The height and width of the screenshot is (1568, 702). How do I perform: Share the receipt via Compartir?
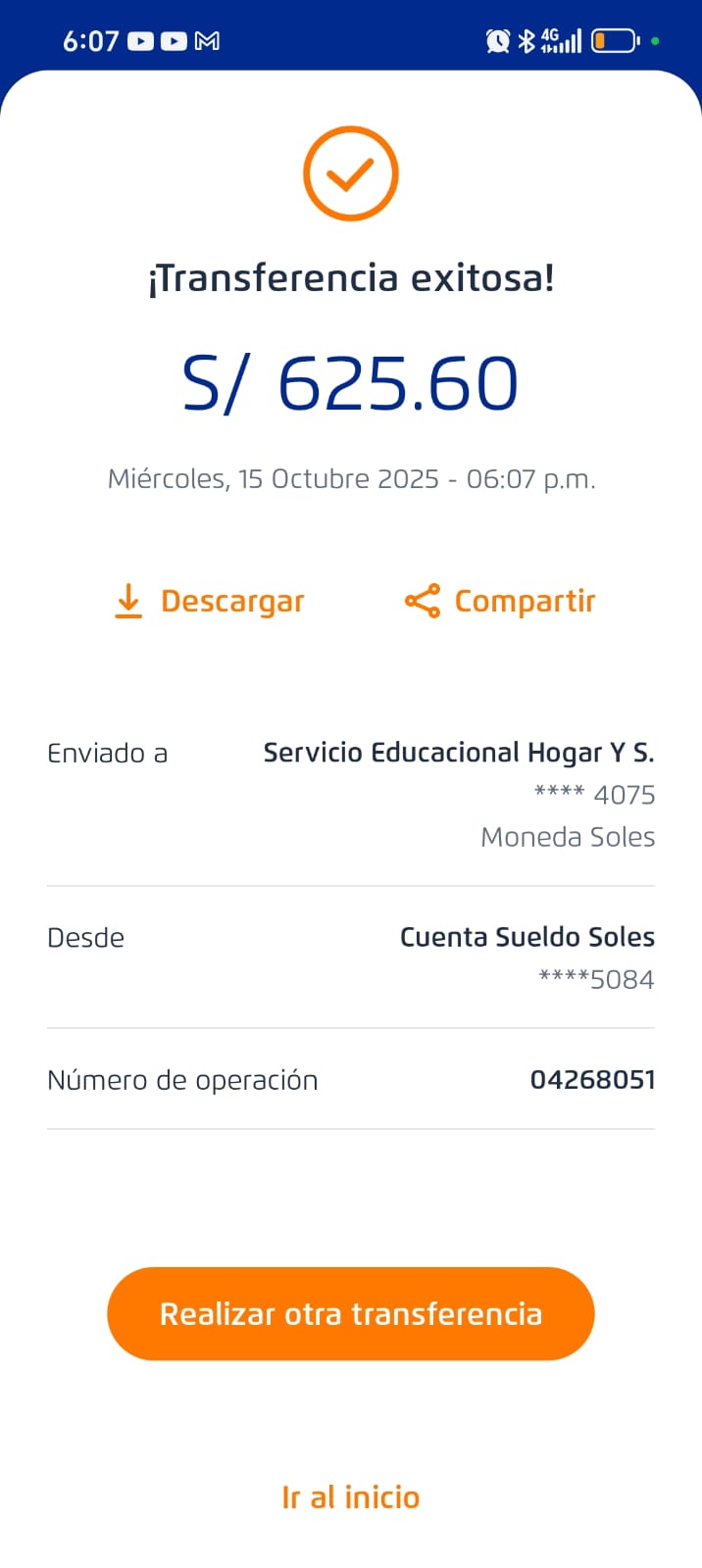[x=500, y=601]
